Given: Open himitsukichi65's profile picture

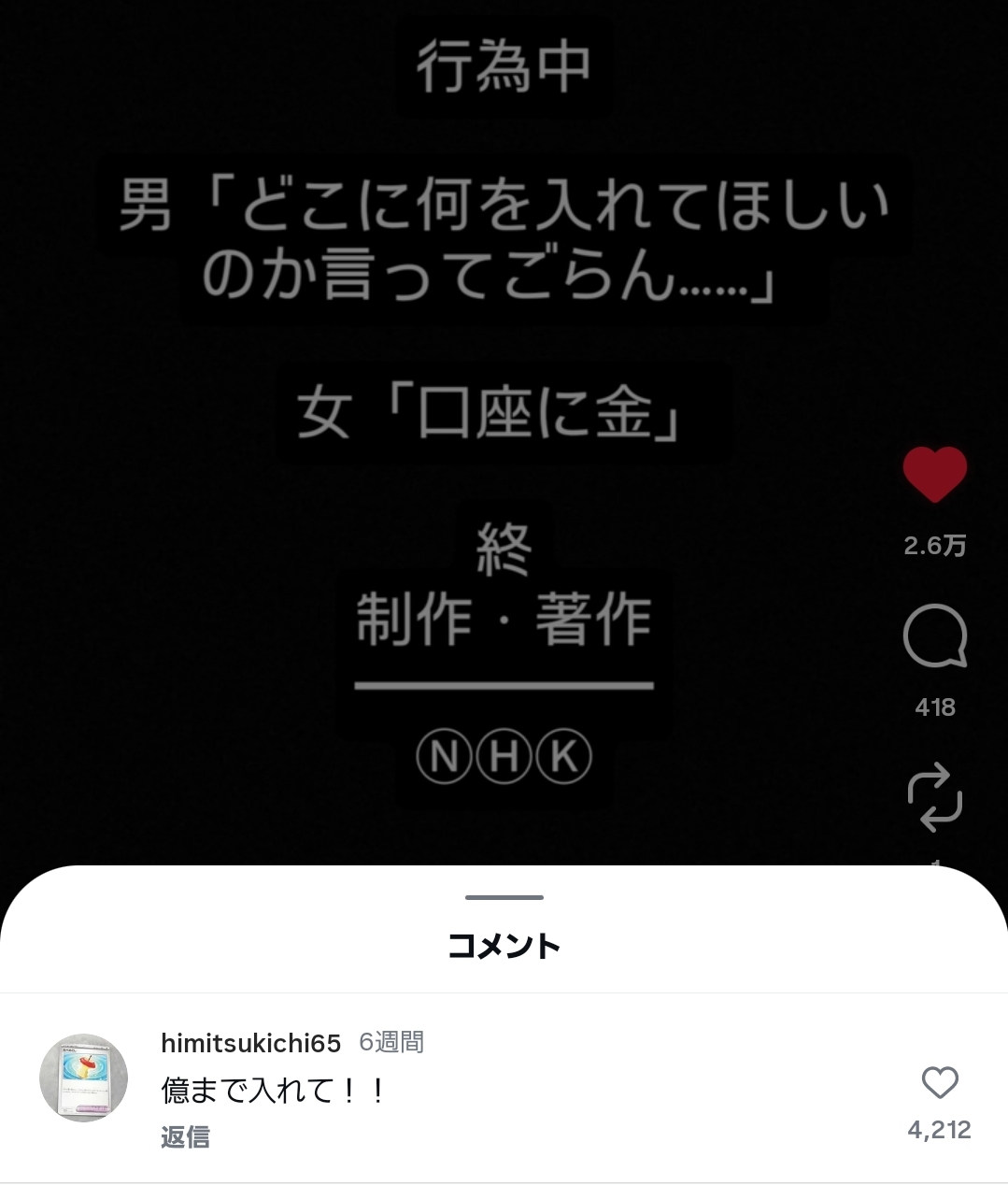Looking at the screenshot, I should click(x=83, y=1078).
